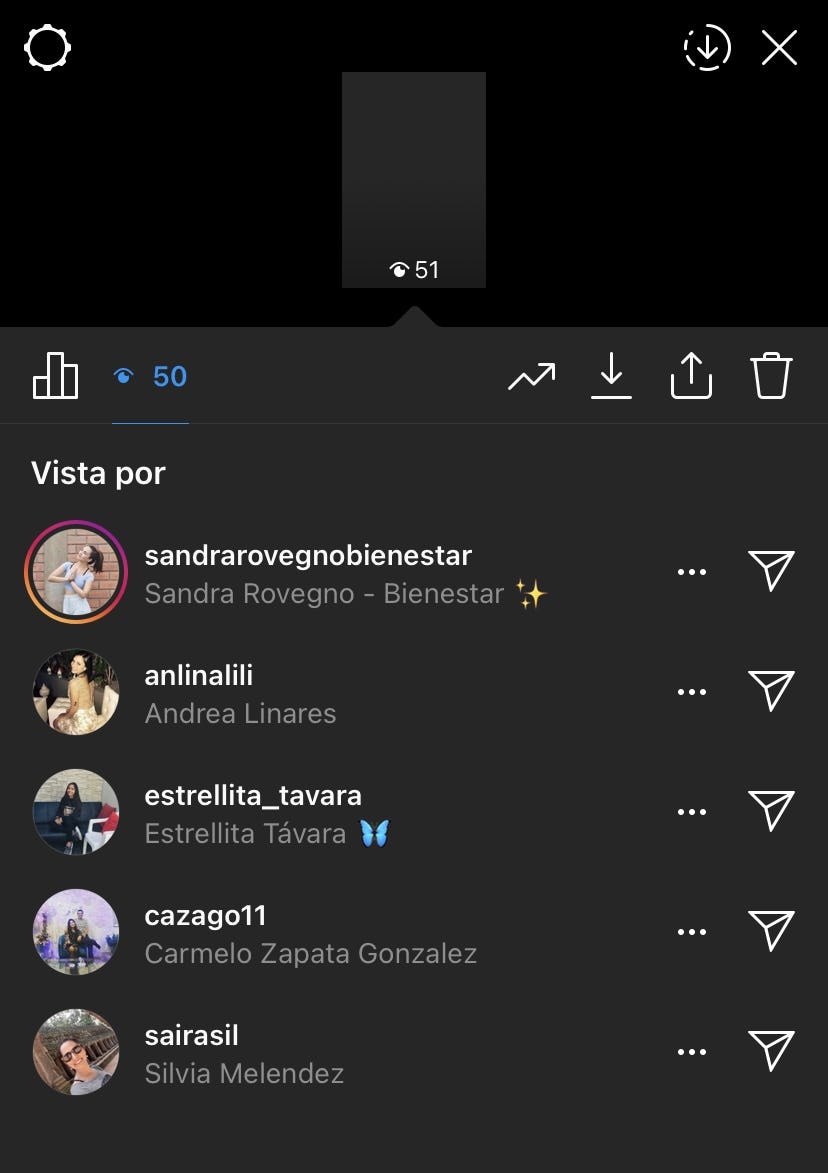828x1173 pixels.
Task: Open more options for sairasil
Action: [x=691, y=1051]
